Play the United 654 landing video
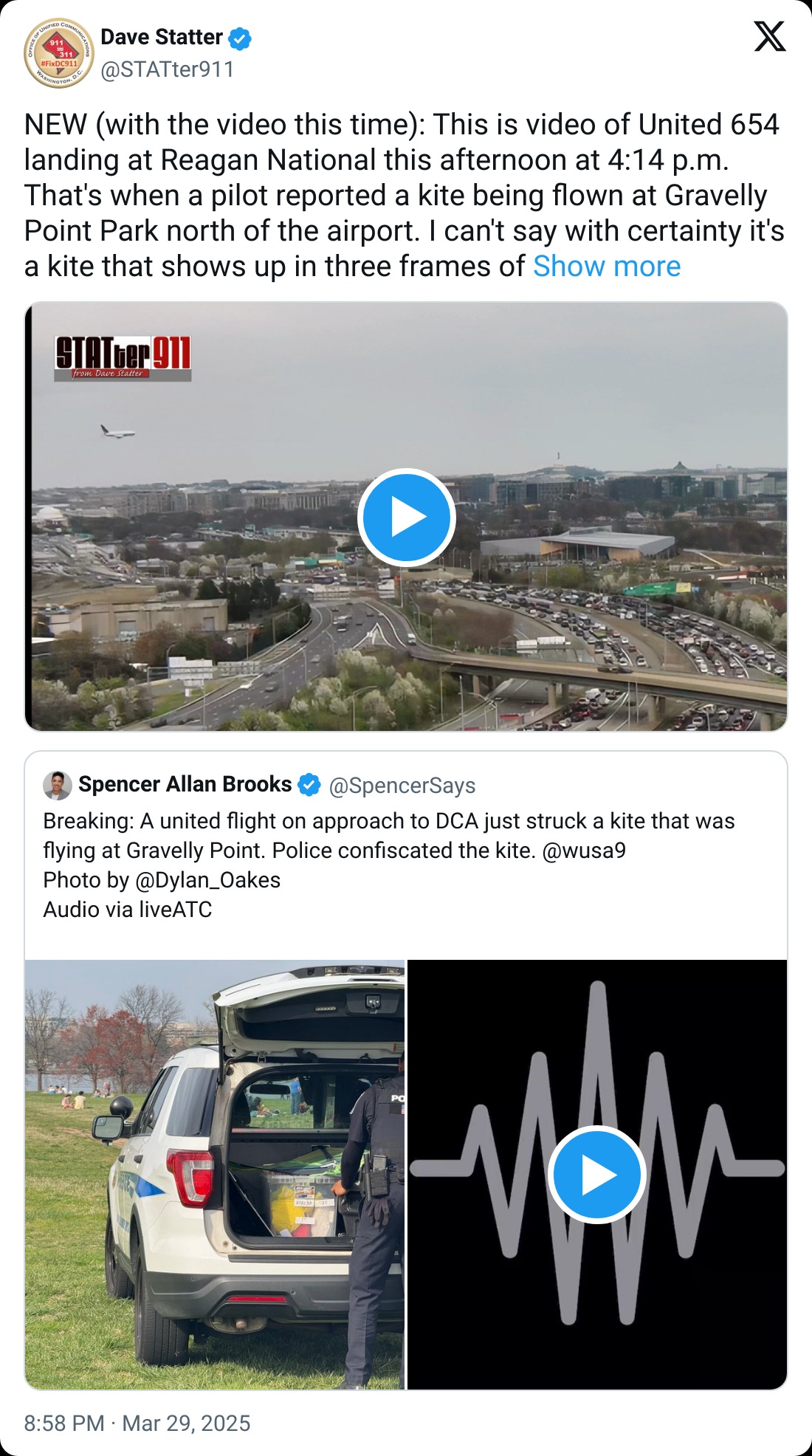The image size is (812, 1456). pyautogui.click(x=406, y=518)
